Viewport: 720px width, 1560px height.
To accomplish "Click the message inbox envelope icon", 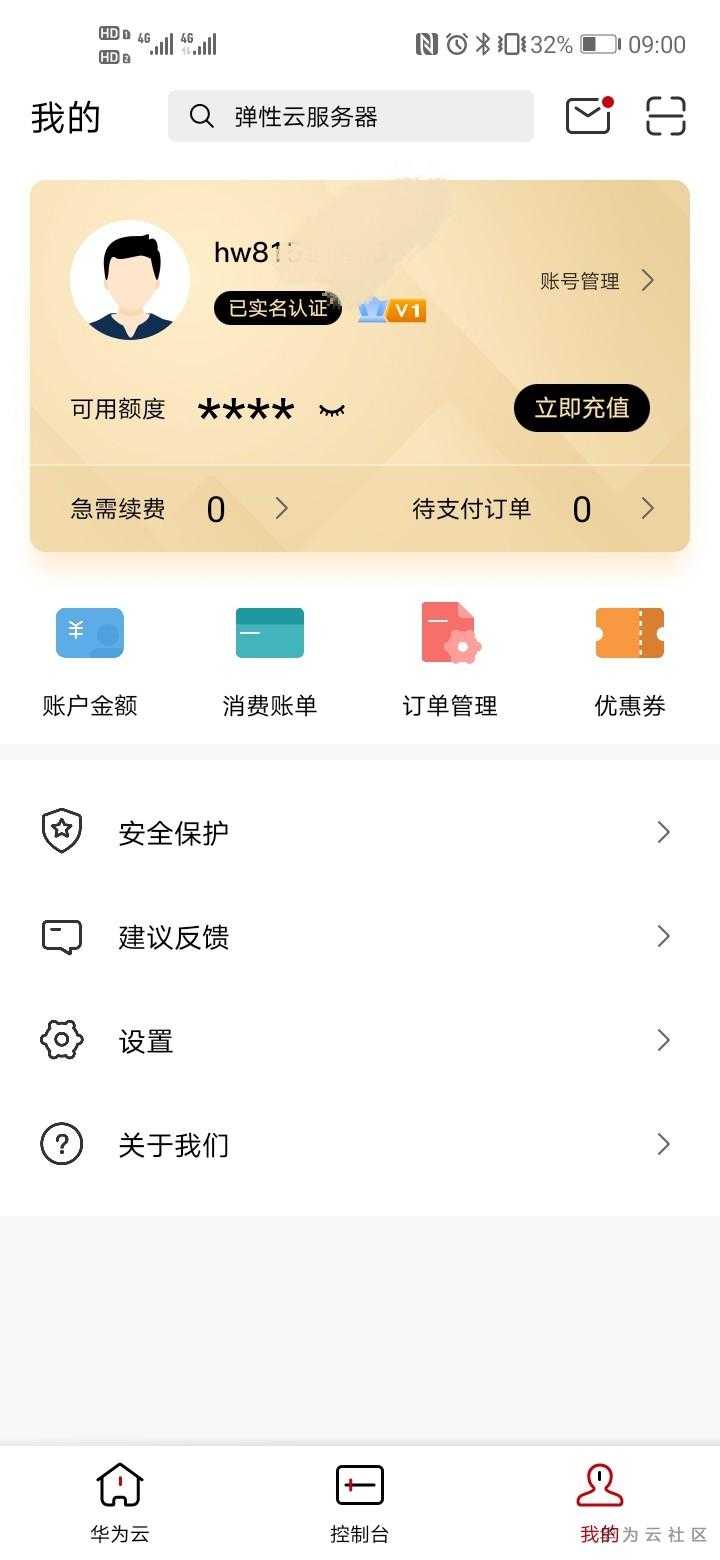I will pos(588,116).
